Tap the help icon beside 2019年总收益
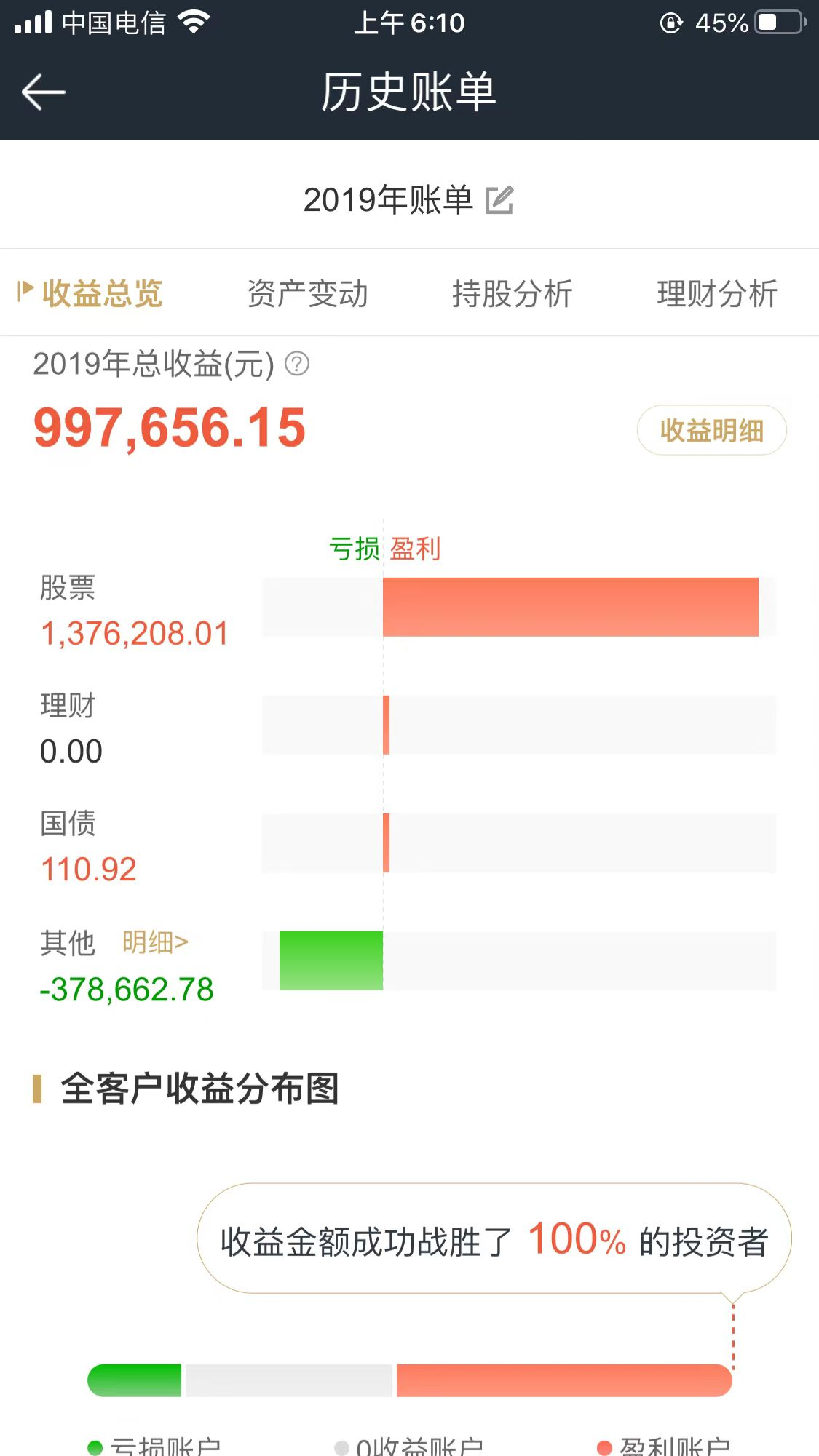 tap(297, 363)
